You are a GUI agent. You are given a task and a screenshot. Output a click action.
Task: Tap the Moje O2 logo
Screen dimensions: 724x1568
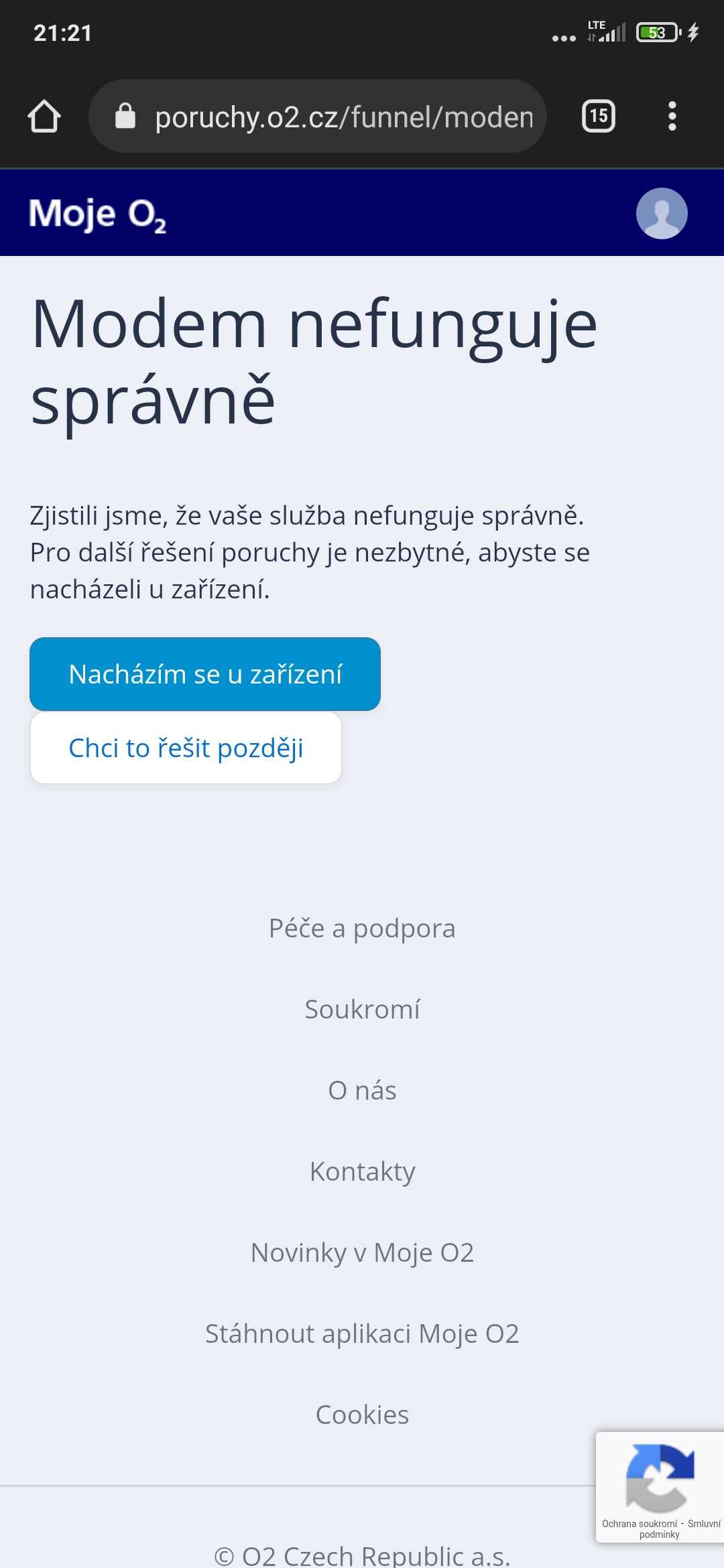pyautogui.click(x=98, y=214)
